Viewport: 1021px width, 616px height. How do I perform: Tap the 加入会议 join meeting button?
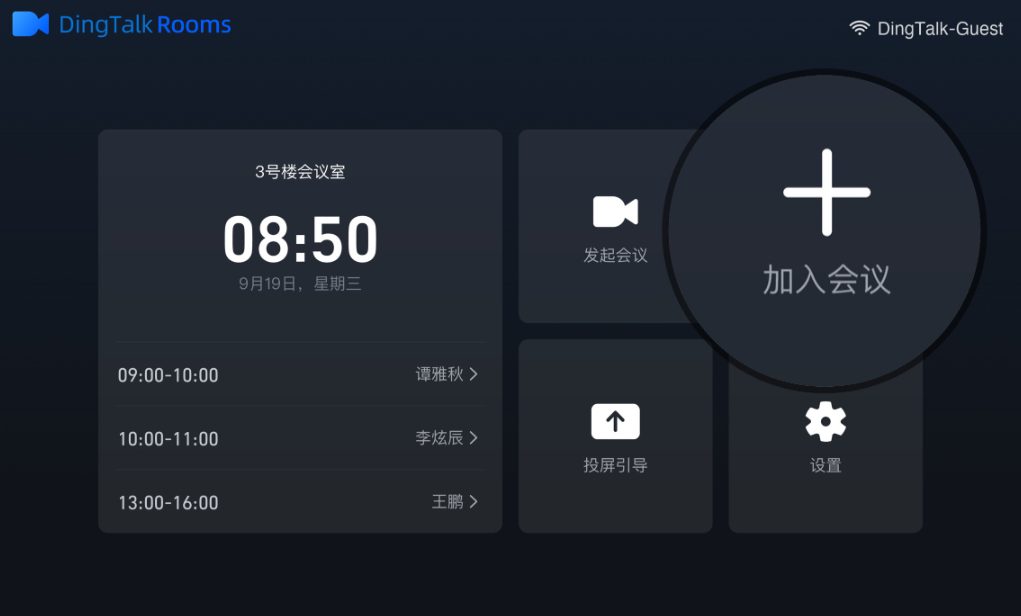(826, 232)
